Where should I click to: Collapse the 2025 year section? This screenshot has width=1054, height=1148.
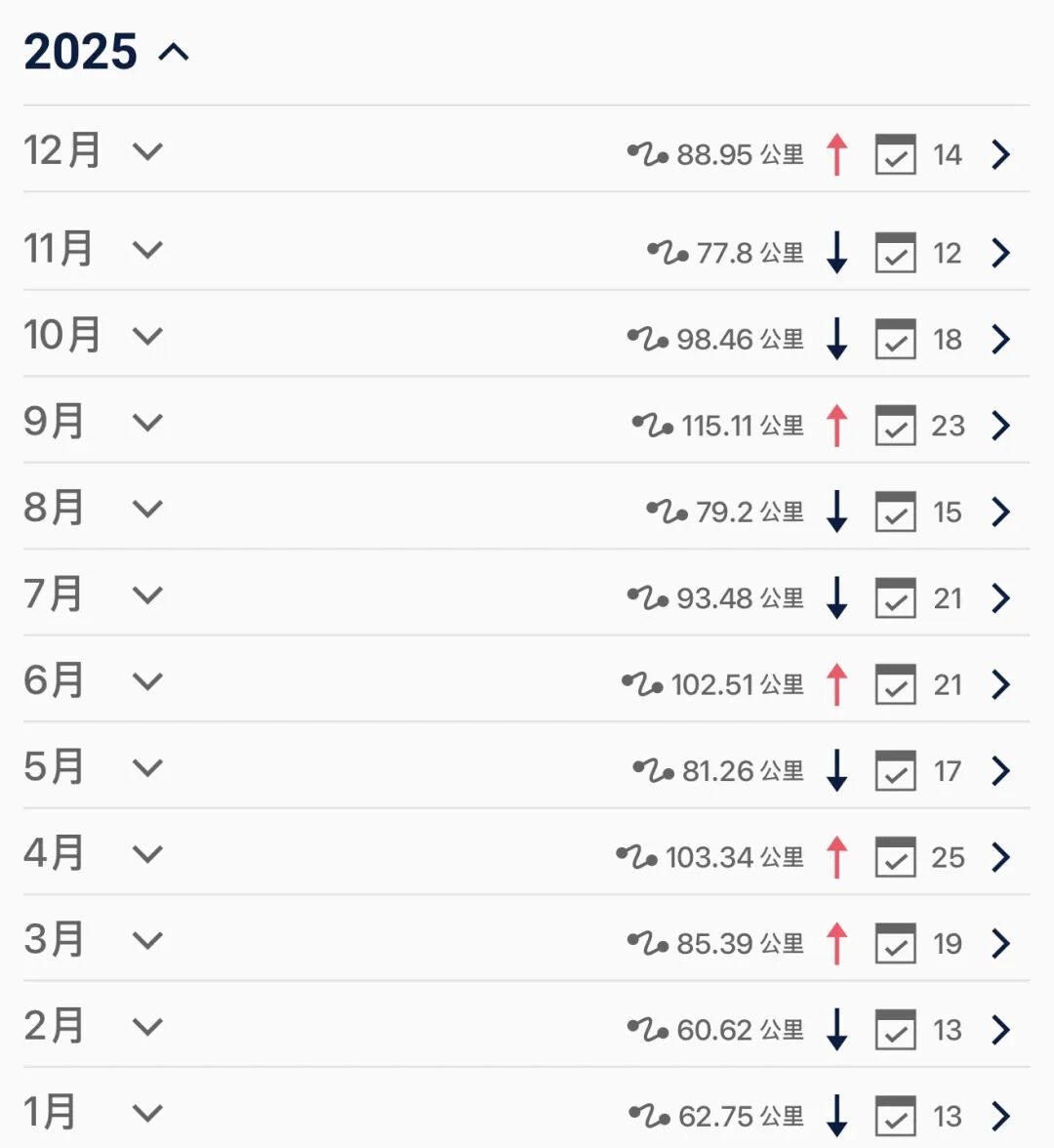point(173,53)
